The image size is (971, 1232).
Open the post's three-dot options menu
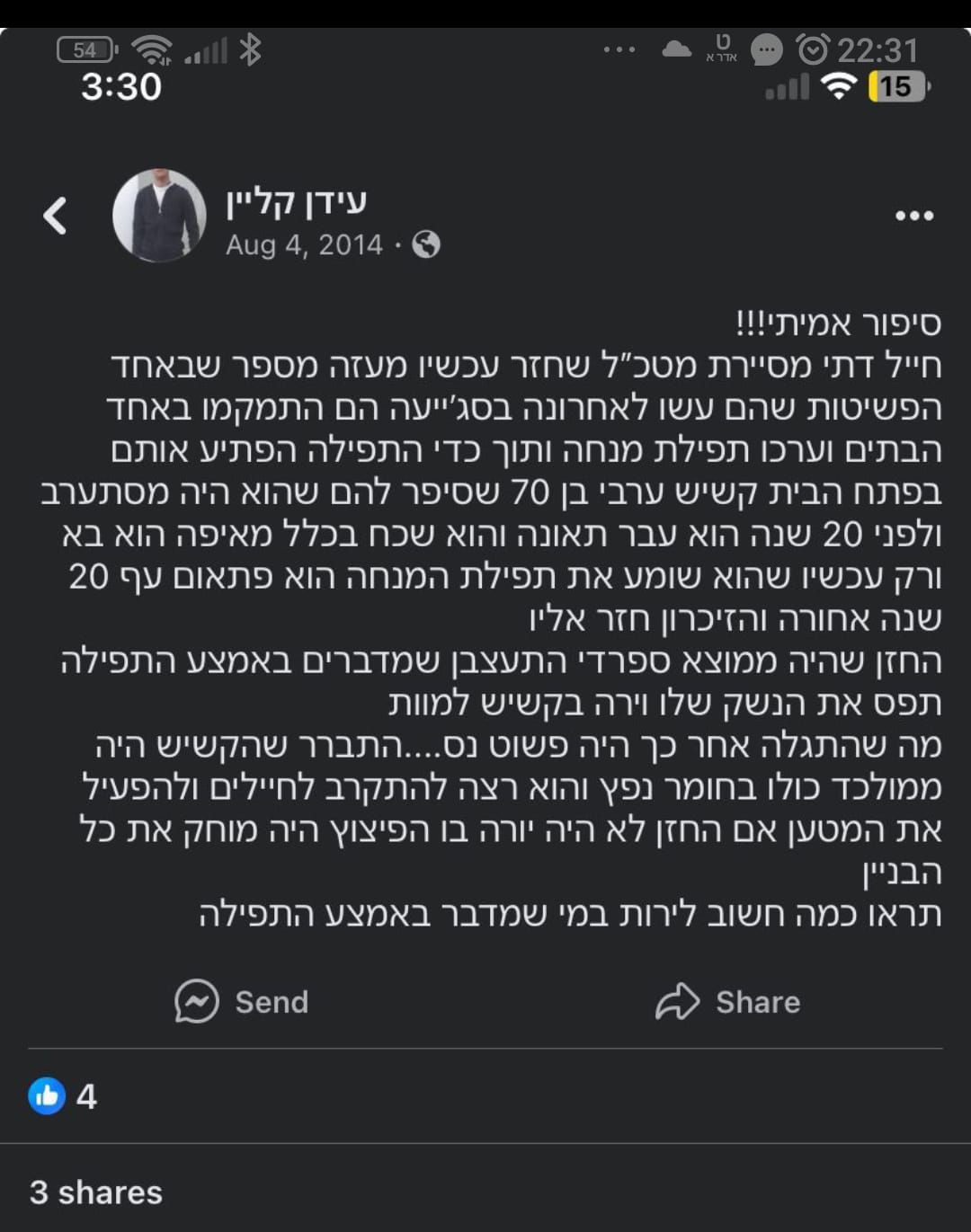[x=913, y=216]
